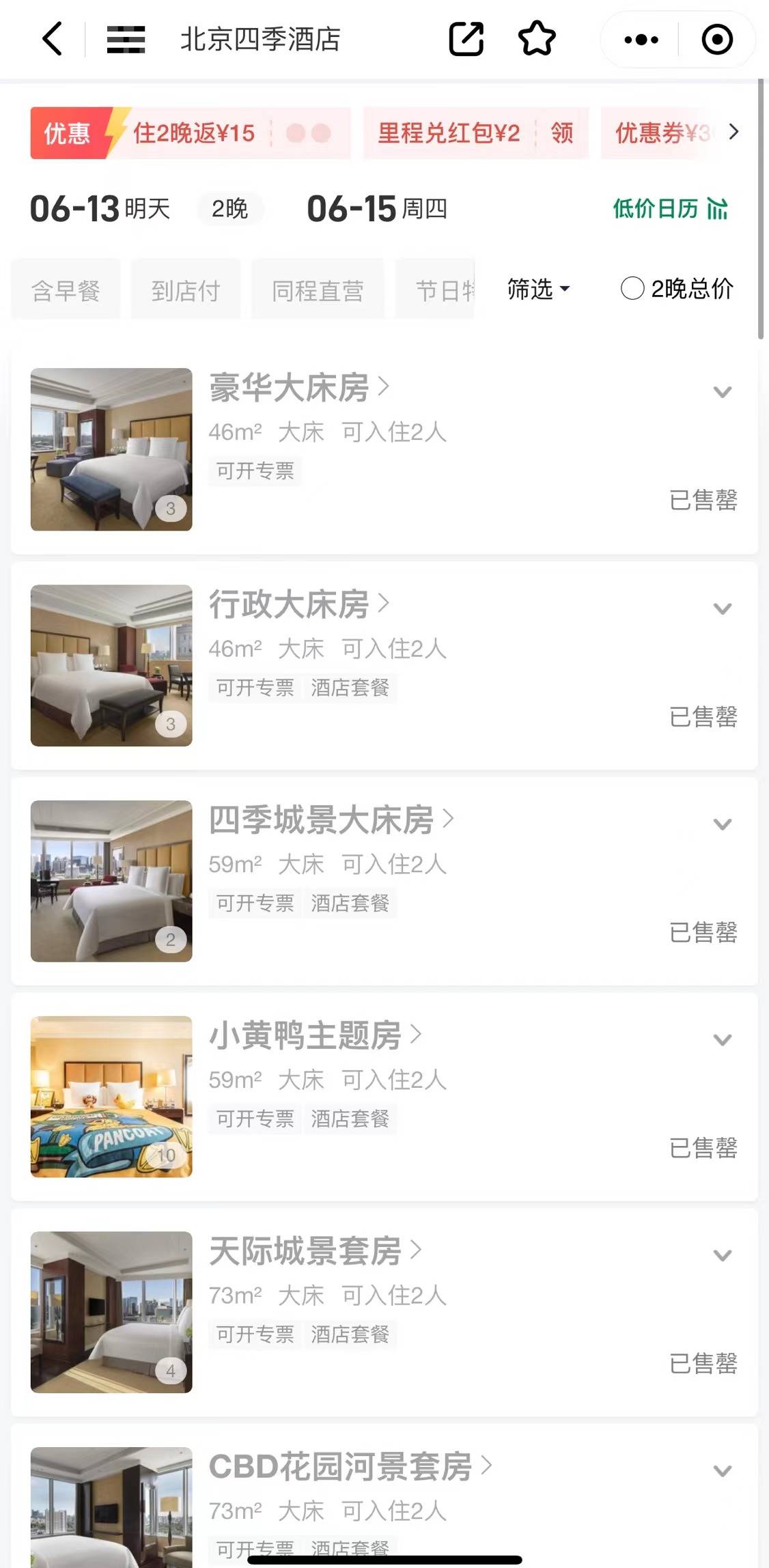Viewport: 769px width, 1568px height.
Task: Go back using the back arrow
Action: coord(53,39)
